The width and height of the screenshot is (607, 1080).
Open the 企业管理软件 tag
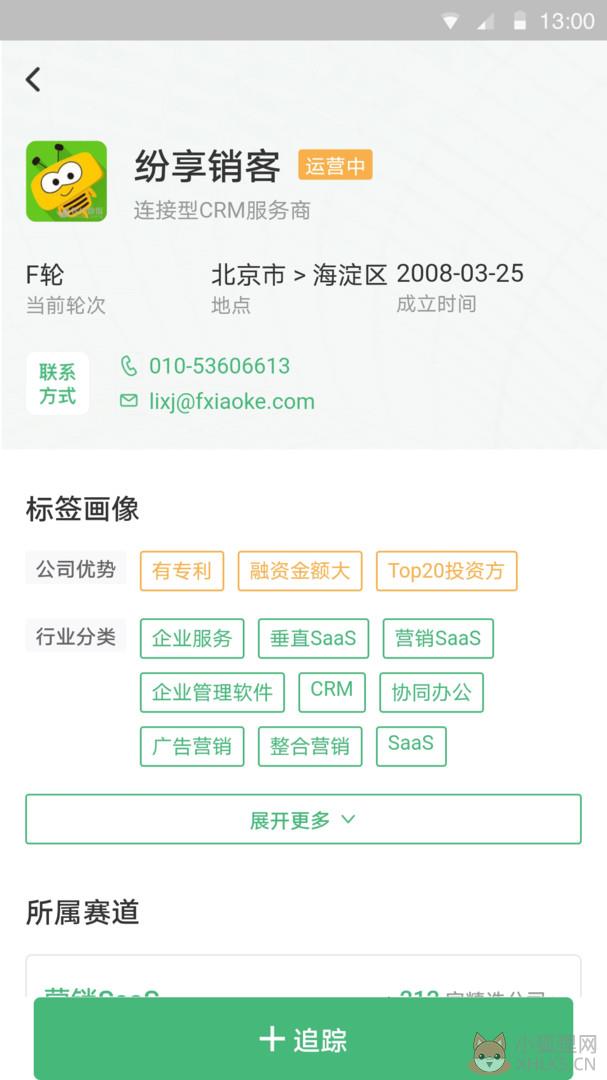tap(212, 692)
